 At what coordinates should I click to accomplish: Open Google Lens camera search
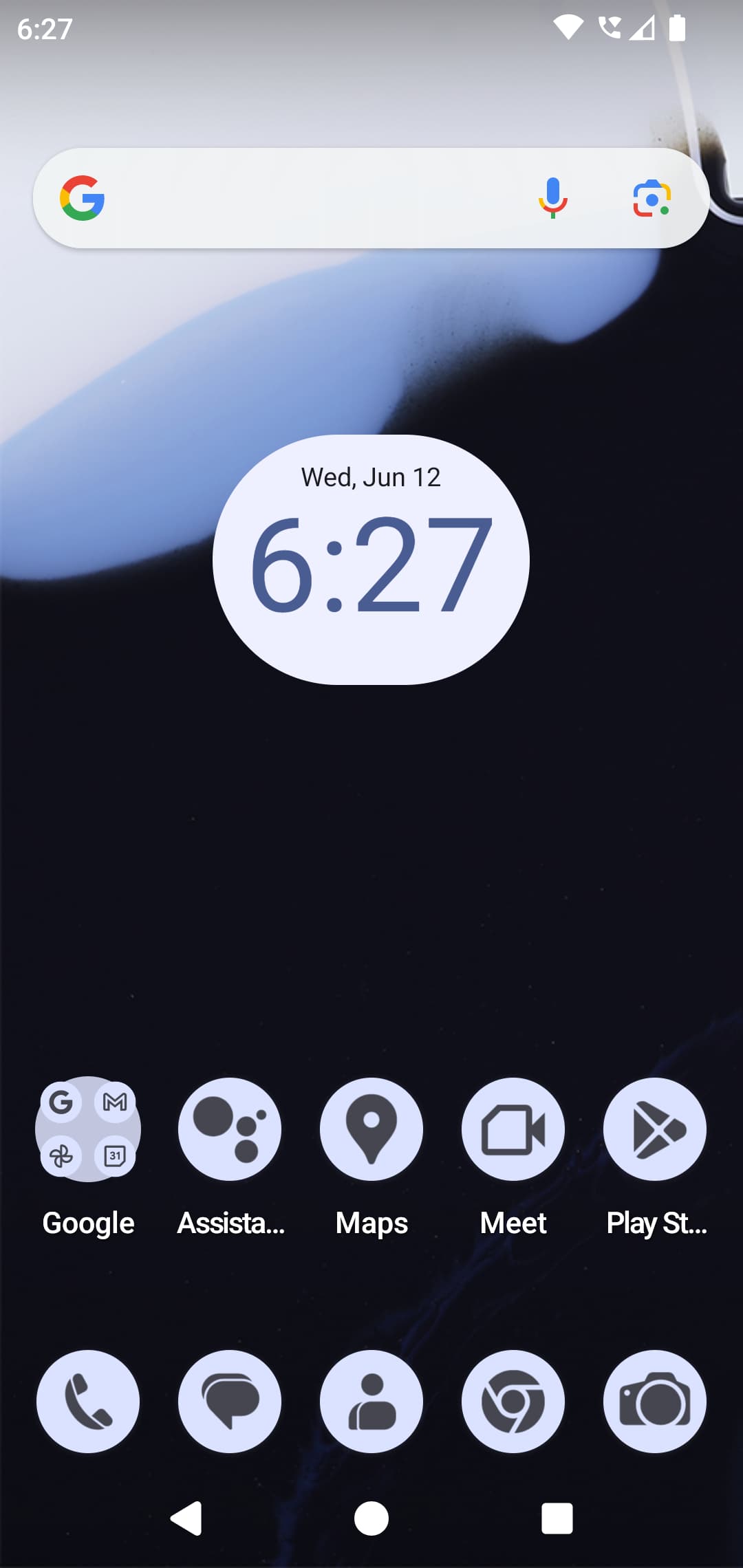click(652, 198)
